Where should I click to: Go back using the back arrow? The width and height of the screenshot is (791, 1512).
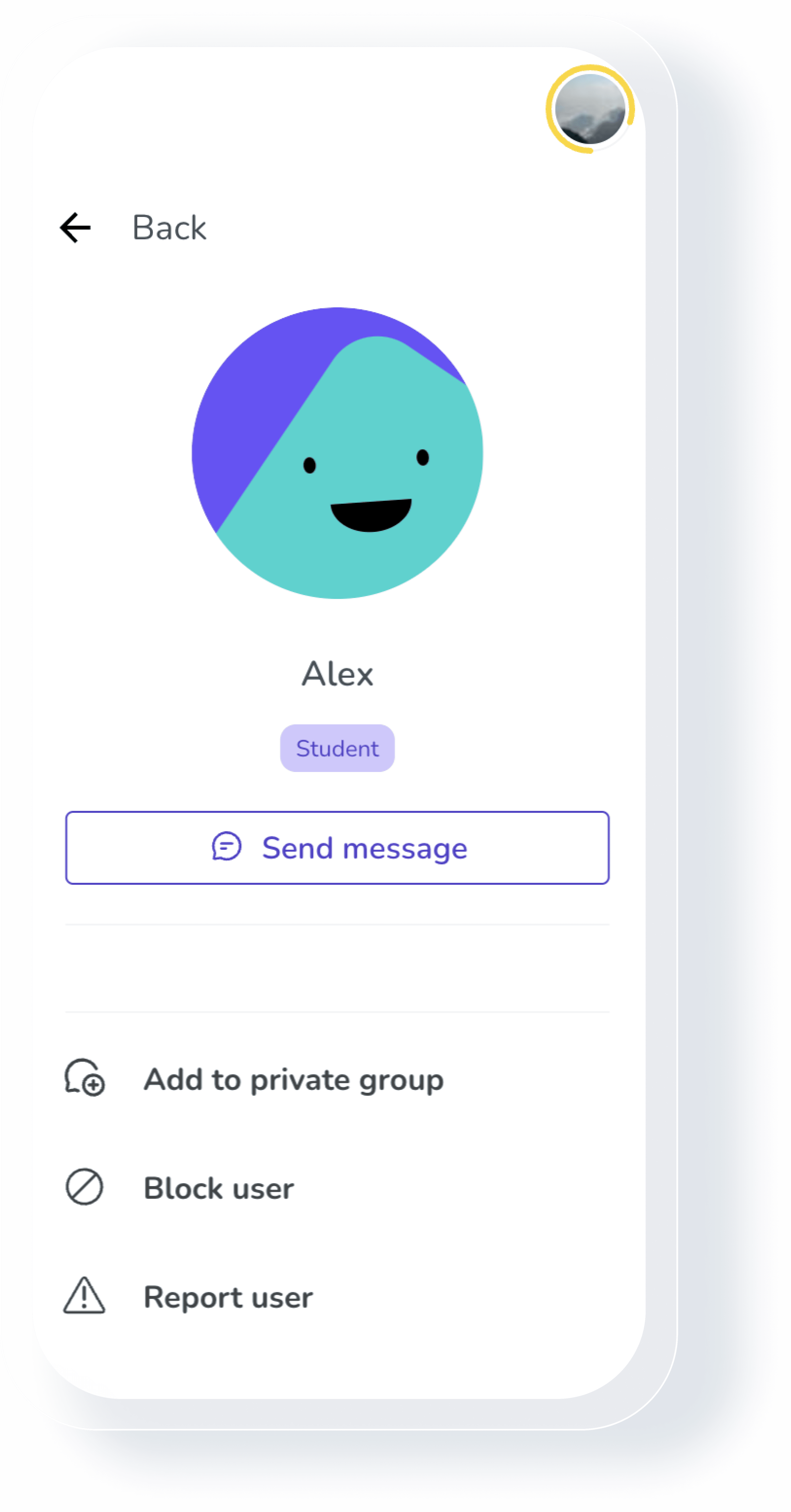76,227
